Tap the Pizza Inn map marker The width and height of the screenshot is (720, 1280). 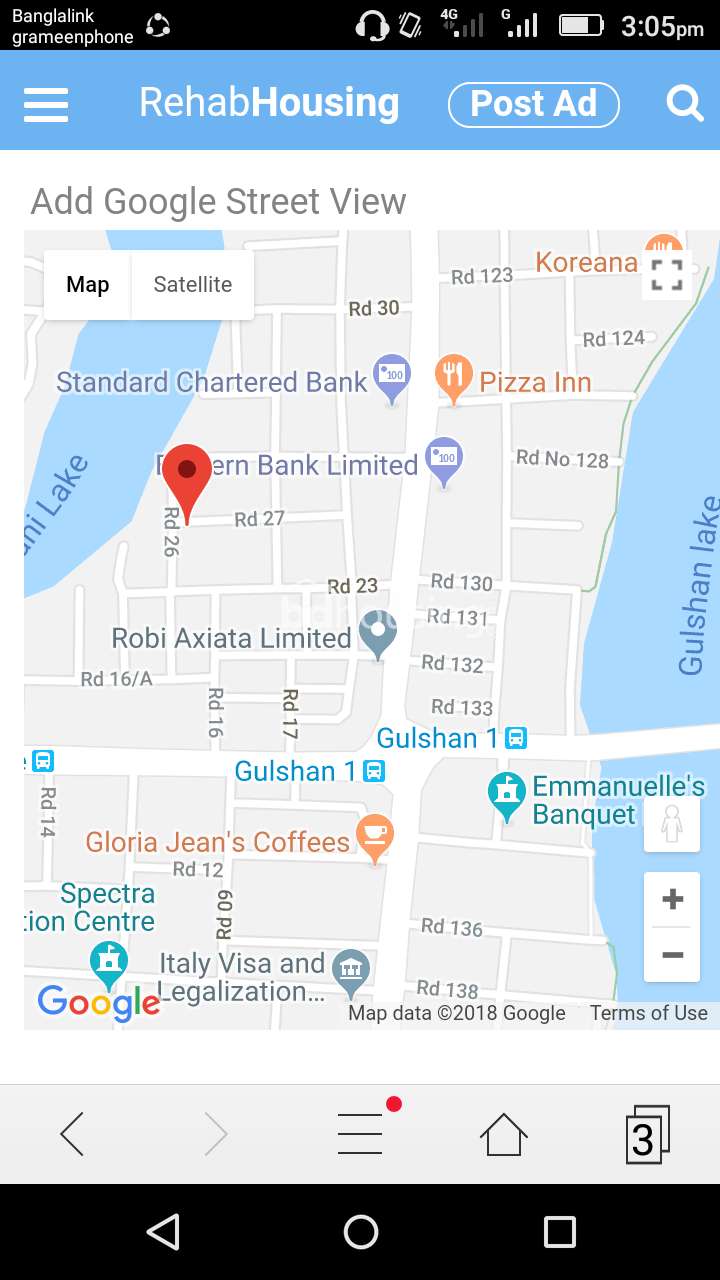pos(454,380)
